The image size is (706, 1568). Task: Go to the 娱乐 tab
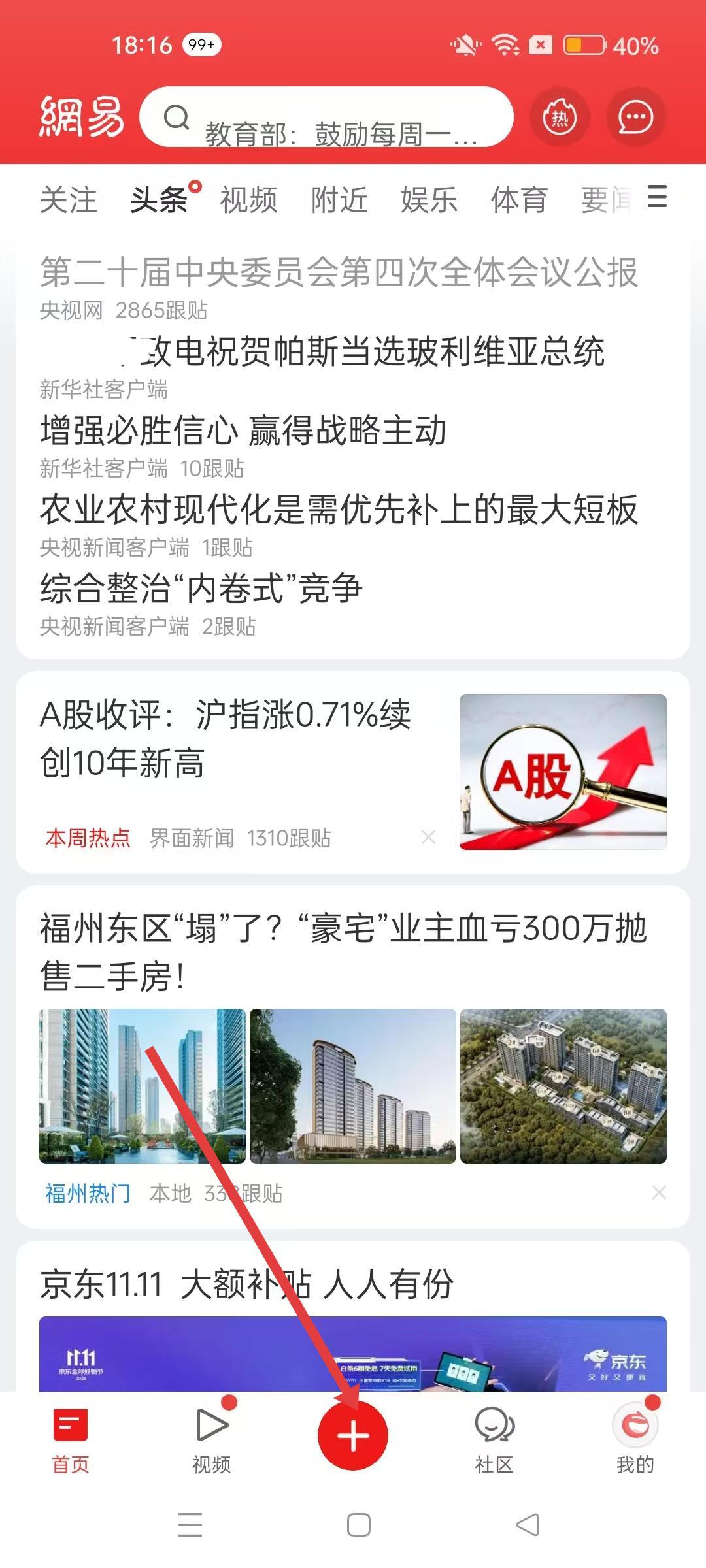429,199
